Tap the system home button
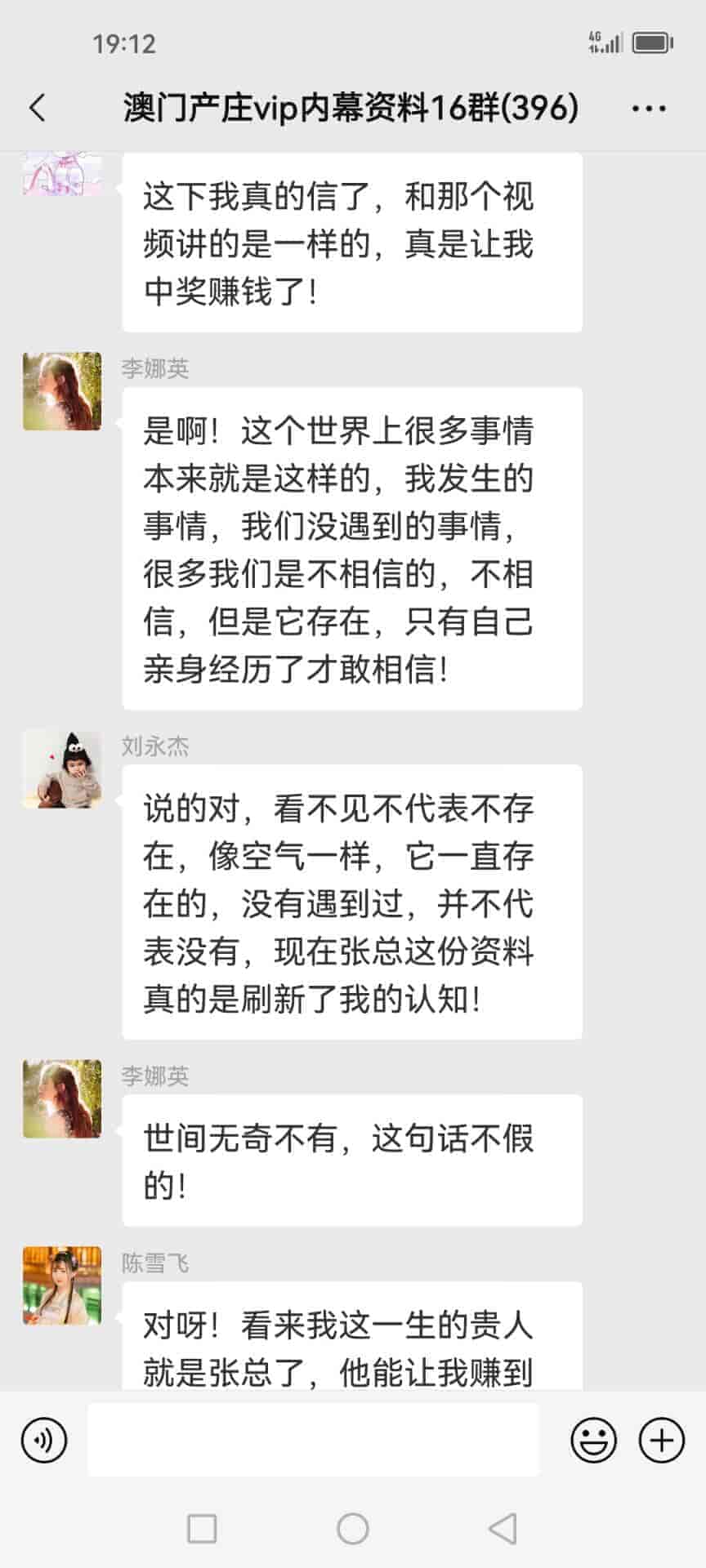 [x=353, y=1529]
